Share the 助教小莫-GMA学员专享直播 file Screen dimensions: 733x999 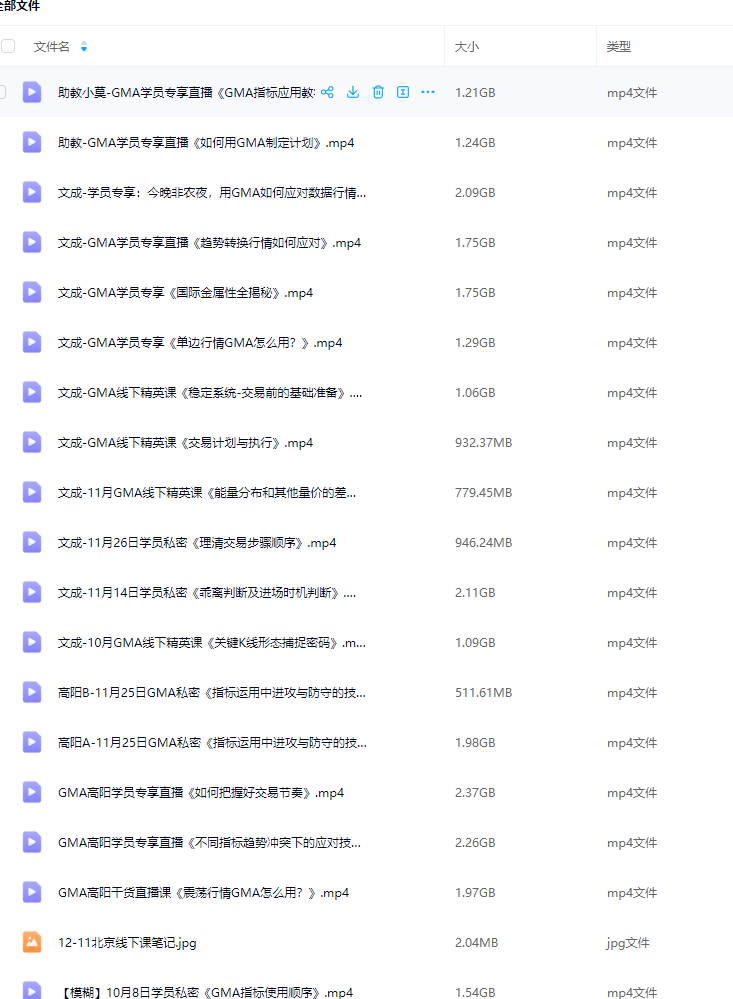click(327, 92)
